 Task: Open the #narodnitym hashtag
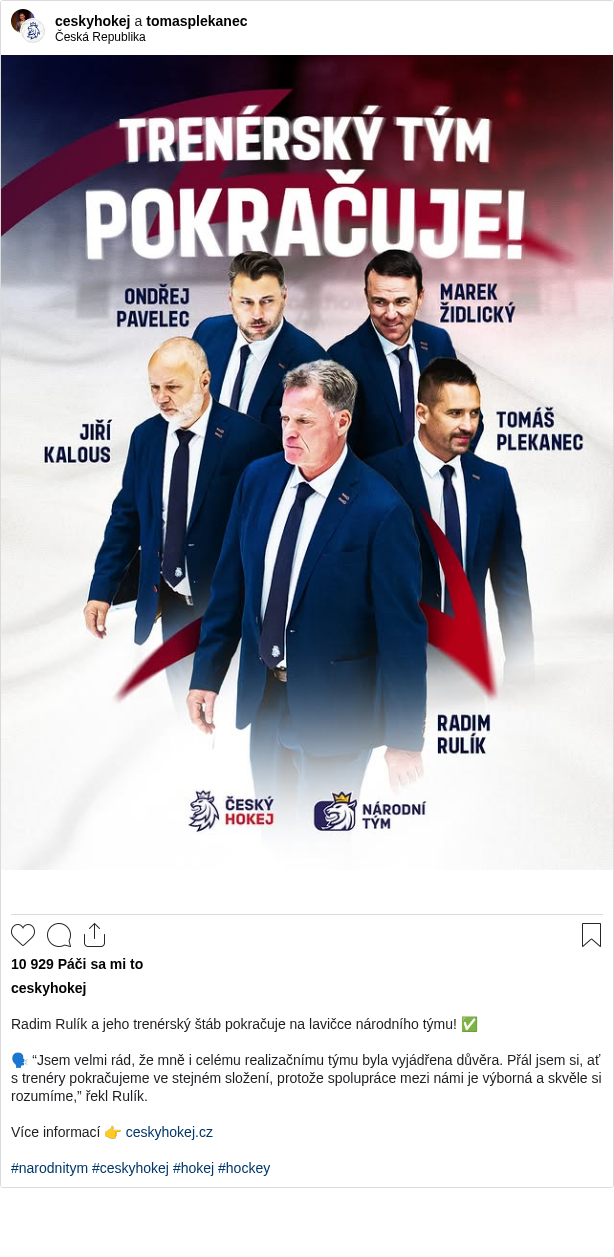point(49,1168)
